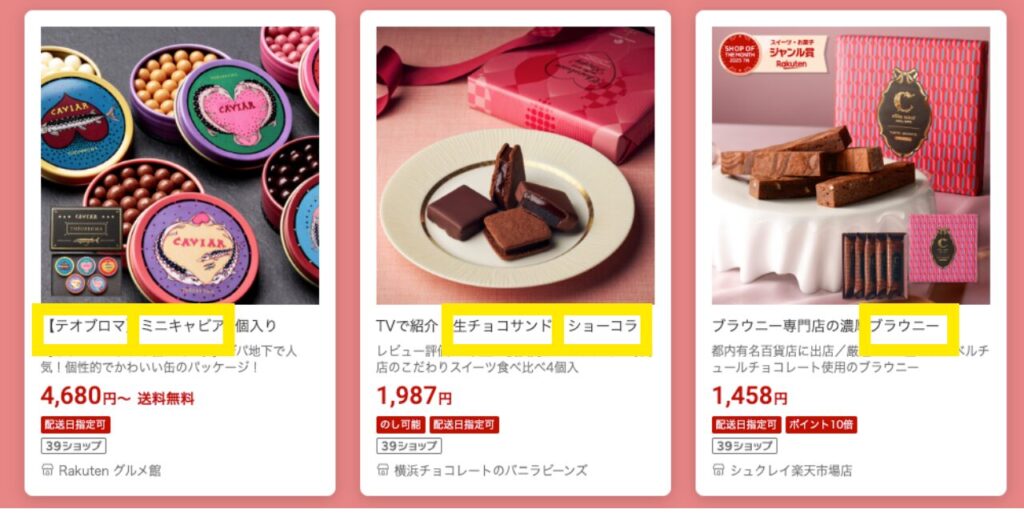Visit the Rakuten グルメ館 shop
Viewport: 1024px width, 517px height.
109,470
